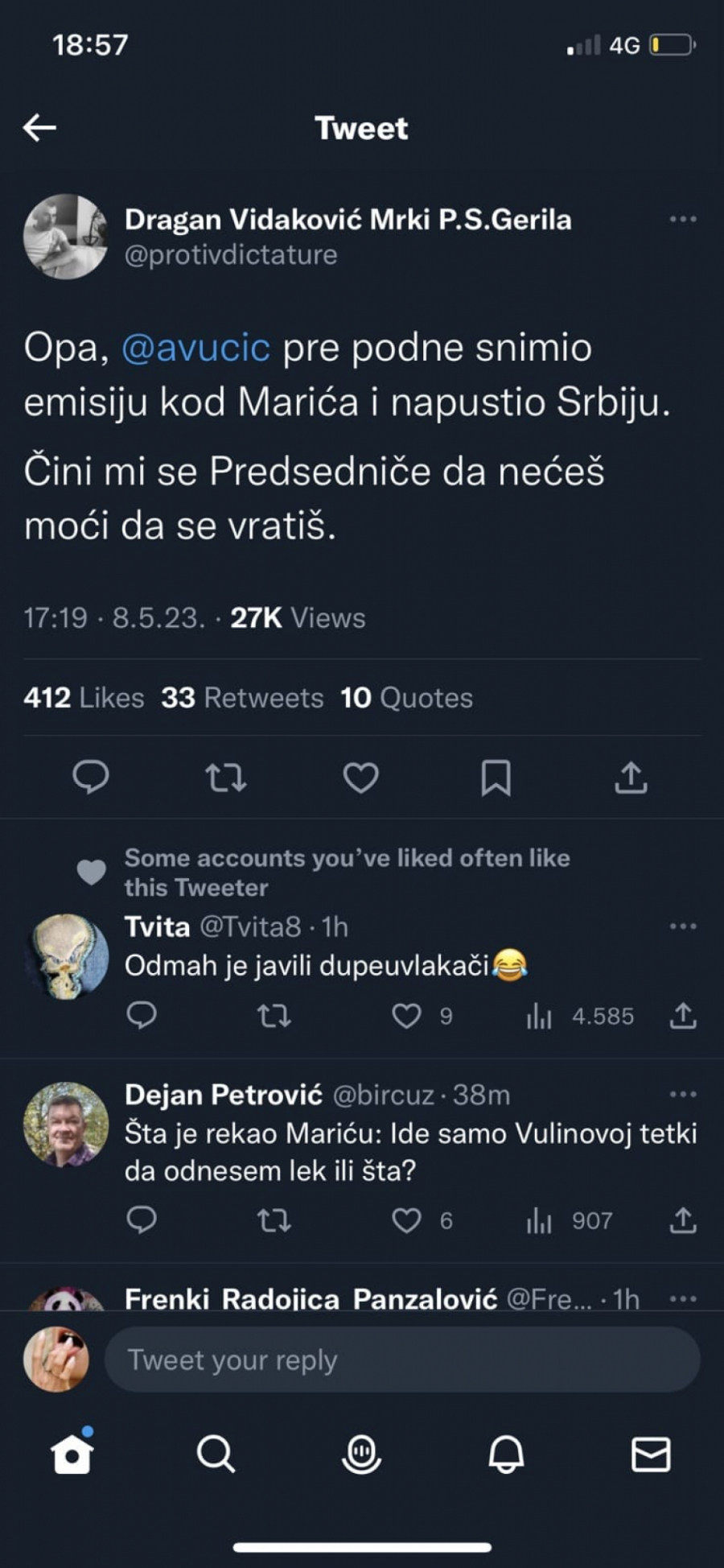
Task: Open the reply icon under the main tweet
Action: (91, 778)
